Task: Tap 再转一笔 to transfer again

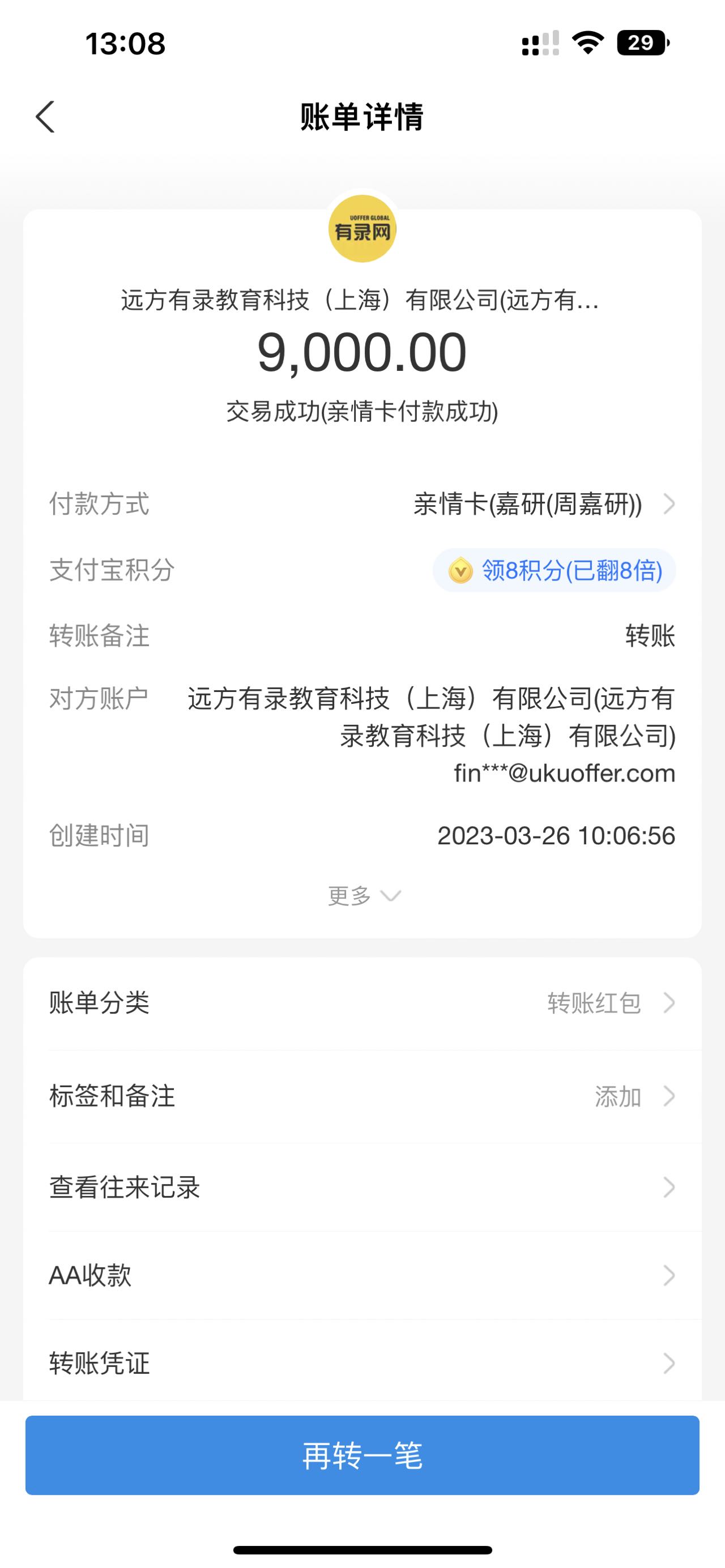Action: [362, 1455]
